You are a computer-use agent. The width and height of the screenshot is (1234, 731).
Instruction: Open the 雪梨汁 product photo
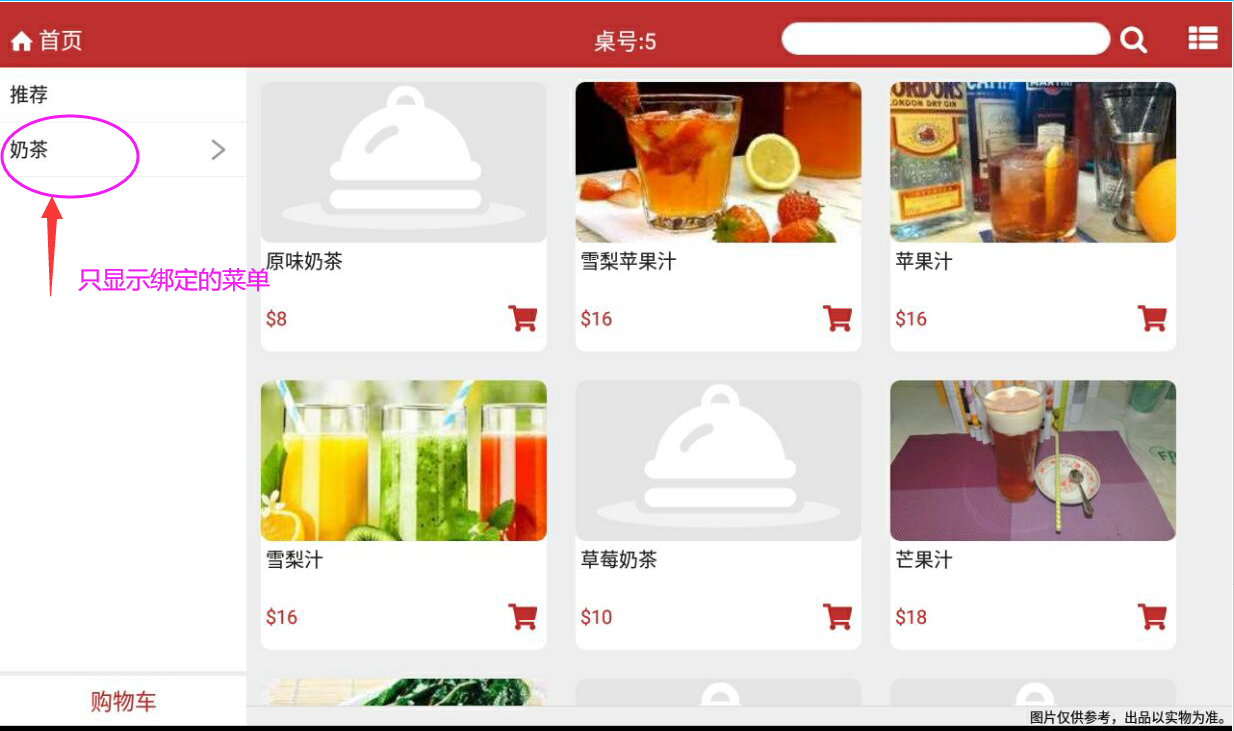pyautogui.click(x=403, y=460)
